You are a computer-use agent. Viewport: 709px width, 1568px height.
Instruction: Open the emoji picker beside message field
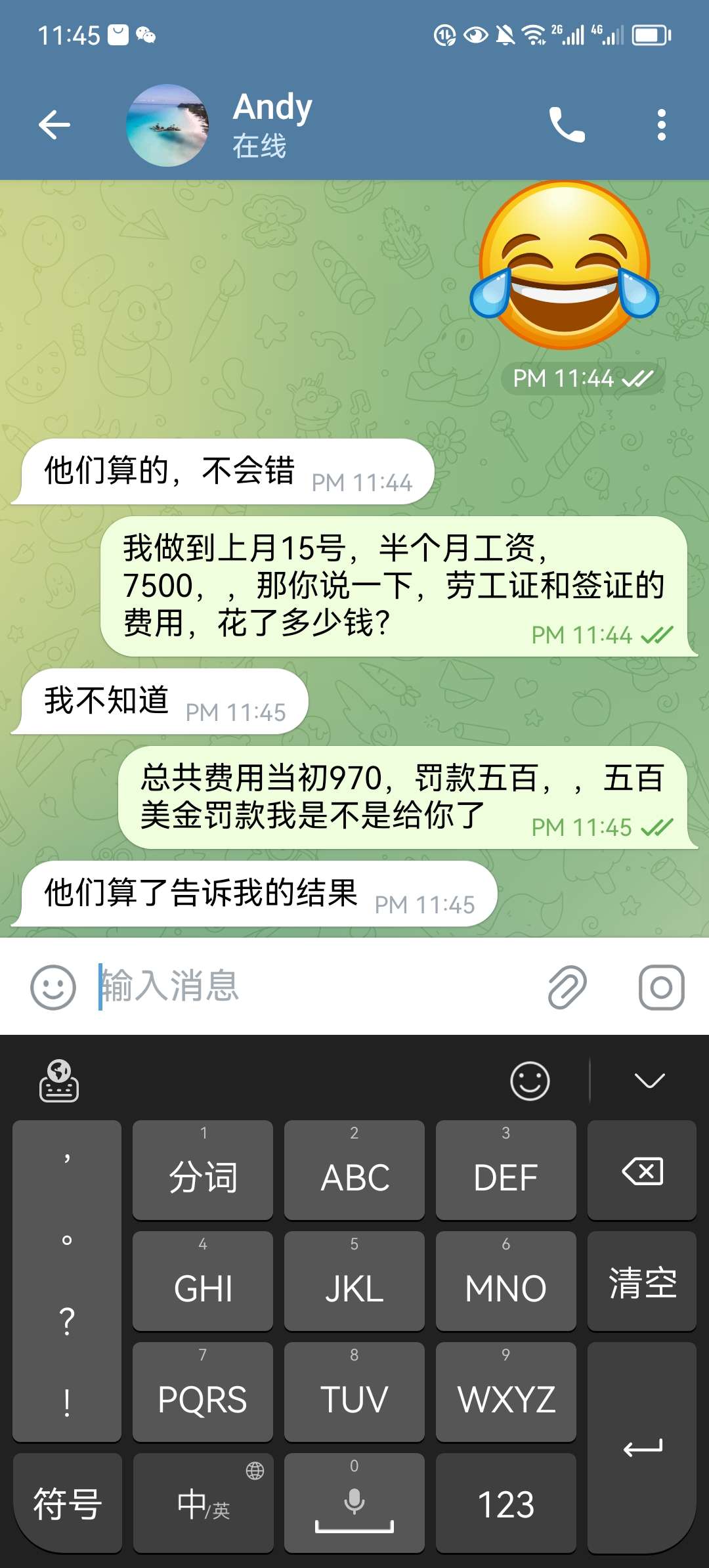[53, 987]
